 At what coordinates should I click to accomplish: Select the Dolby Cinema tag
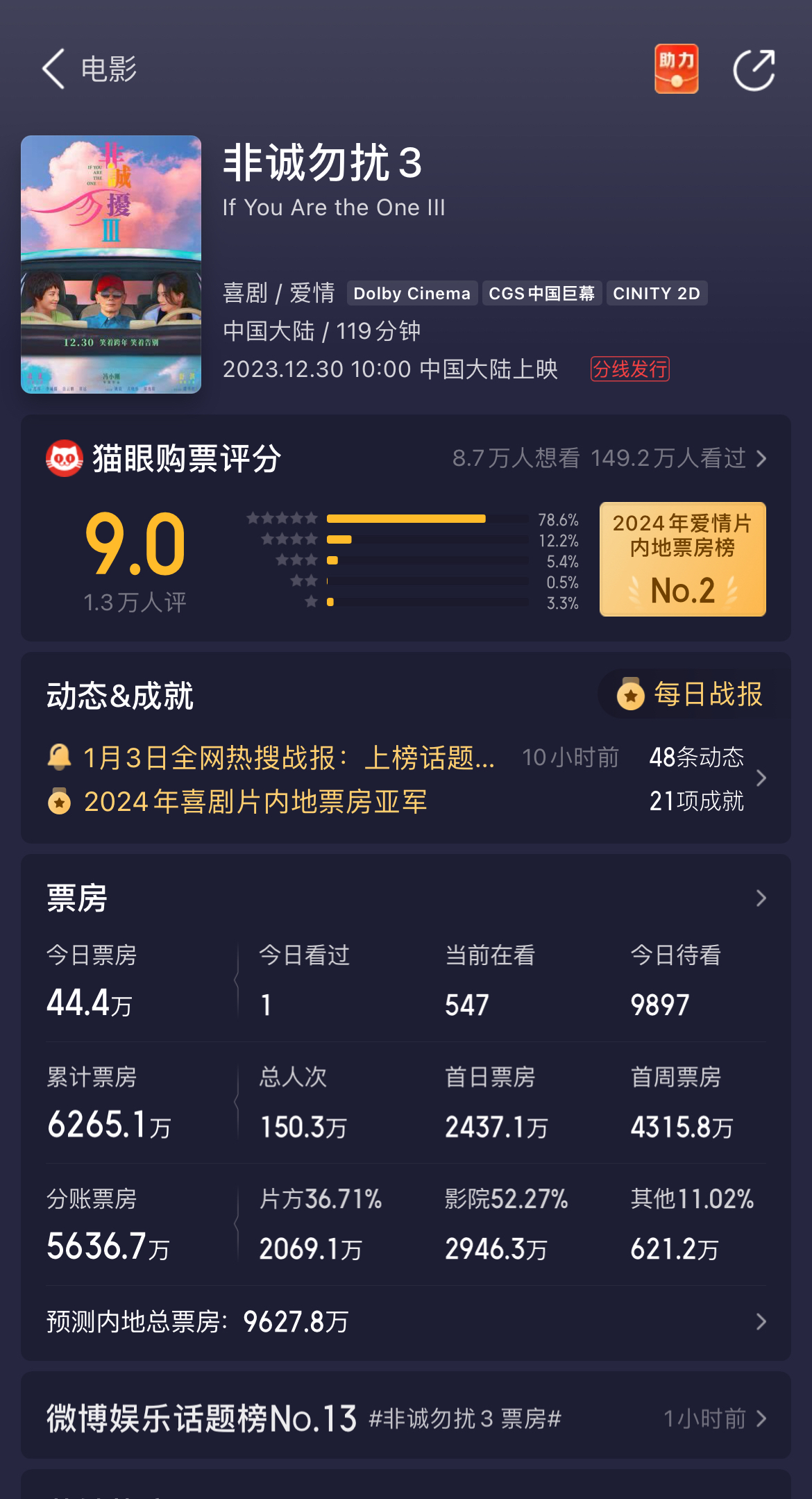click(x=412, y=293)
